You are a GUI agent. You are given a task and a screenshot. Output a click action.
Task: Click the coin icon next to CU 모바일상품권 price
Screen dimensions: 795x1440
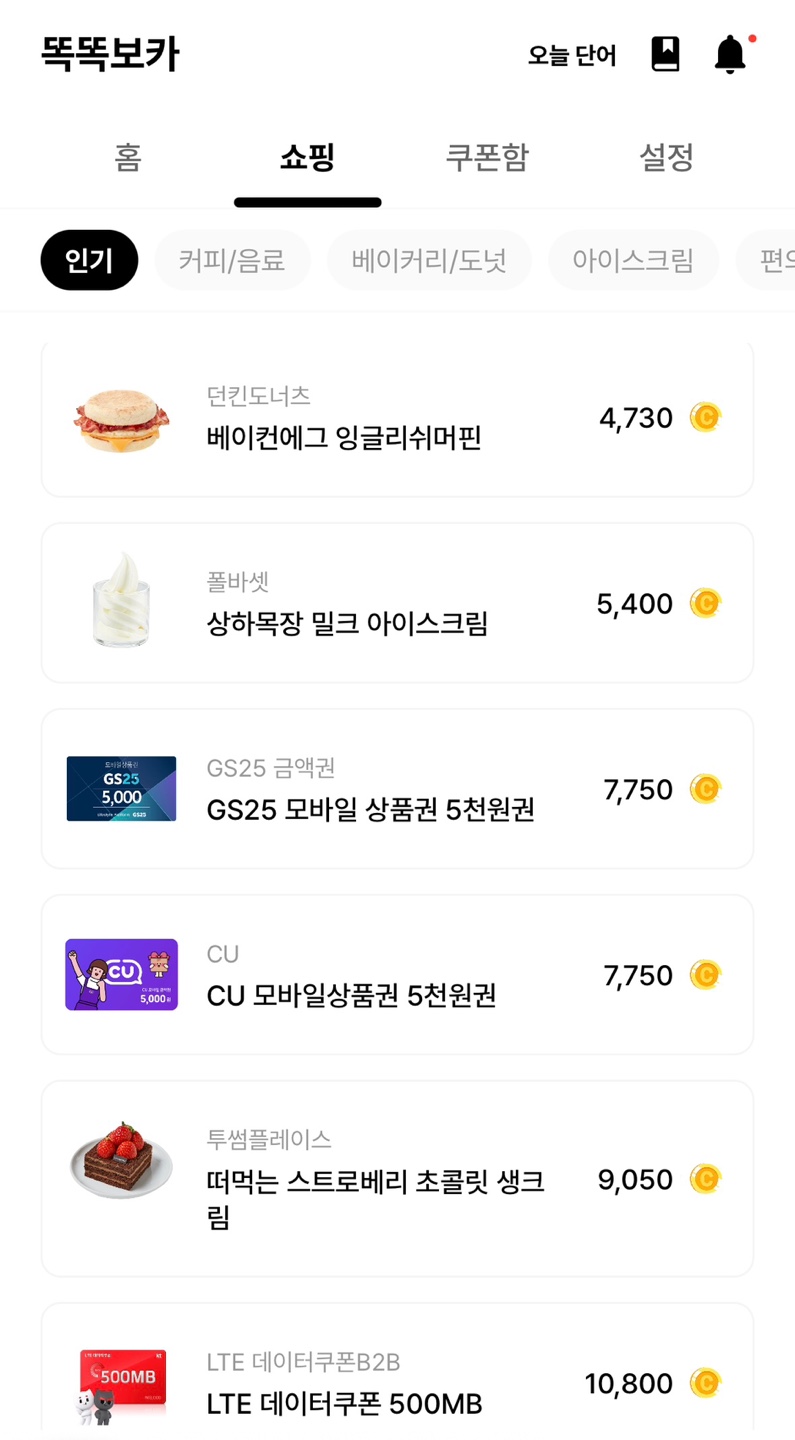pos(705,975)
